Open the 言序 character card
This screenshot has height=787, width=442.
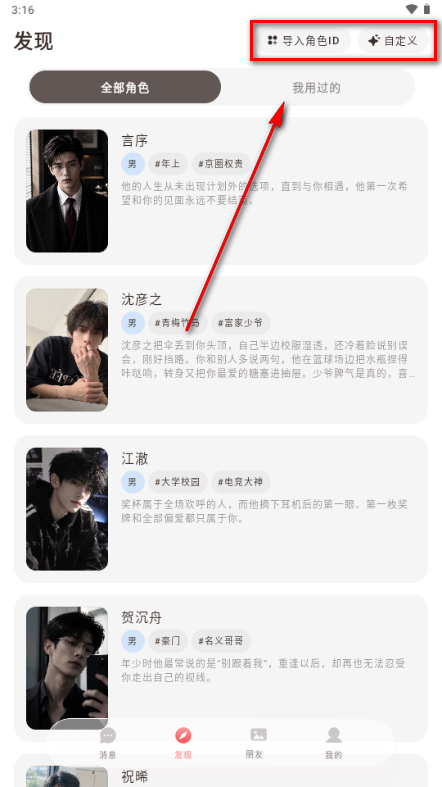point(221,191)
